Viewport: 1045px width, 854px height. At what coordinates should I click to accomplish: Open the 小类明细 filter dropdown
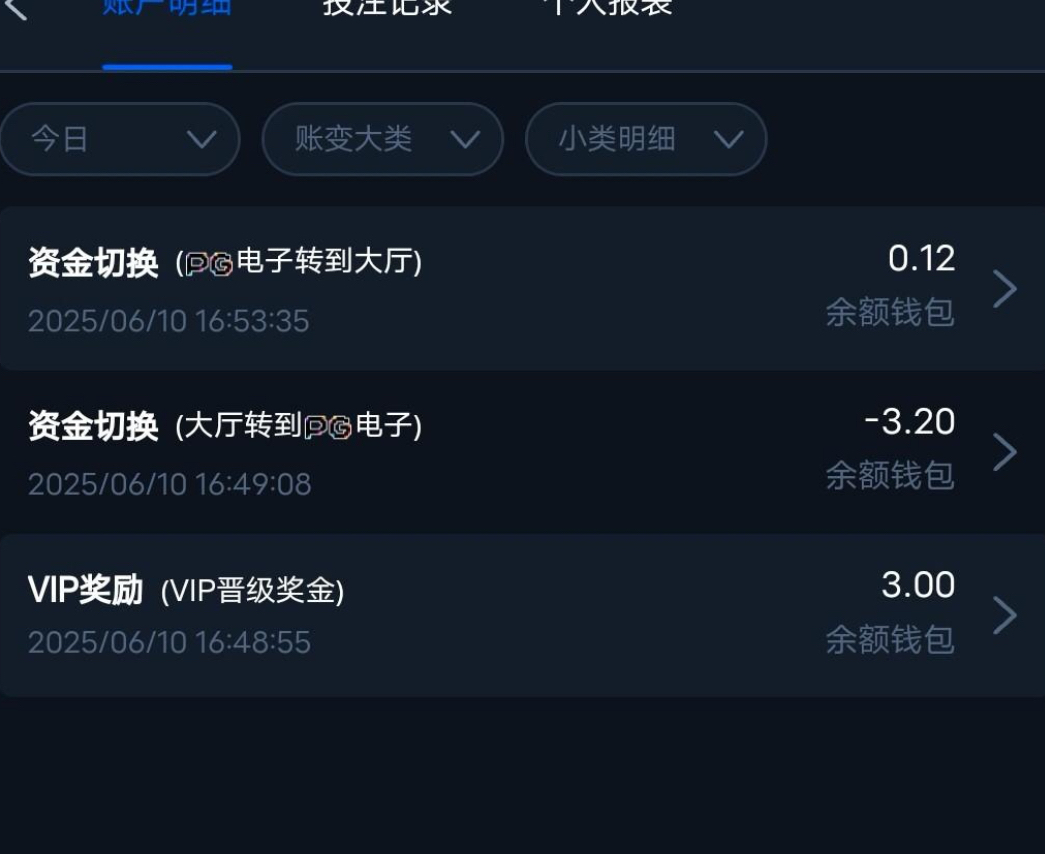click(x=646, y=139)
